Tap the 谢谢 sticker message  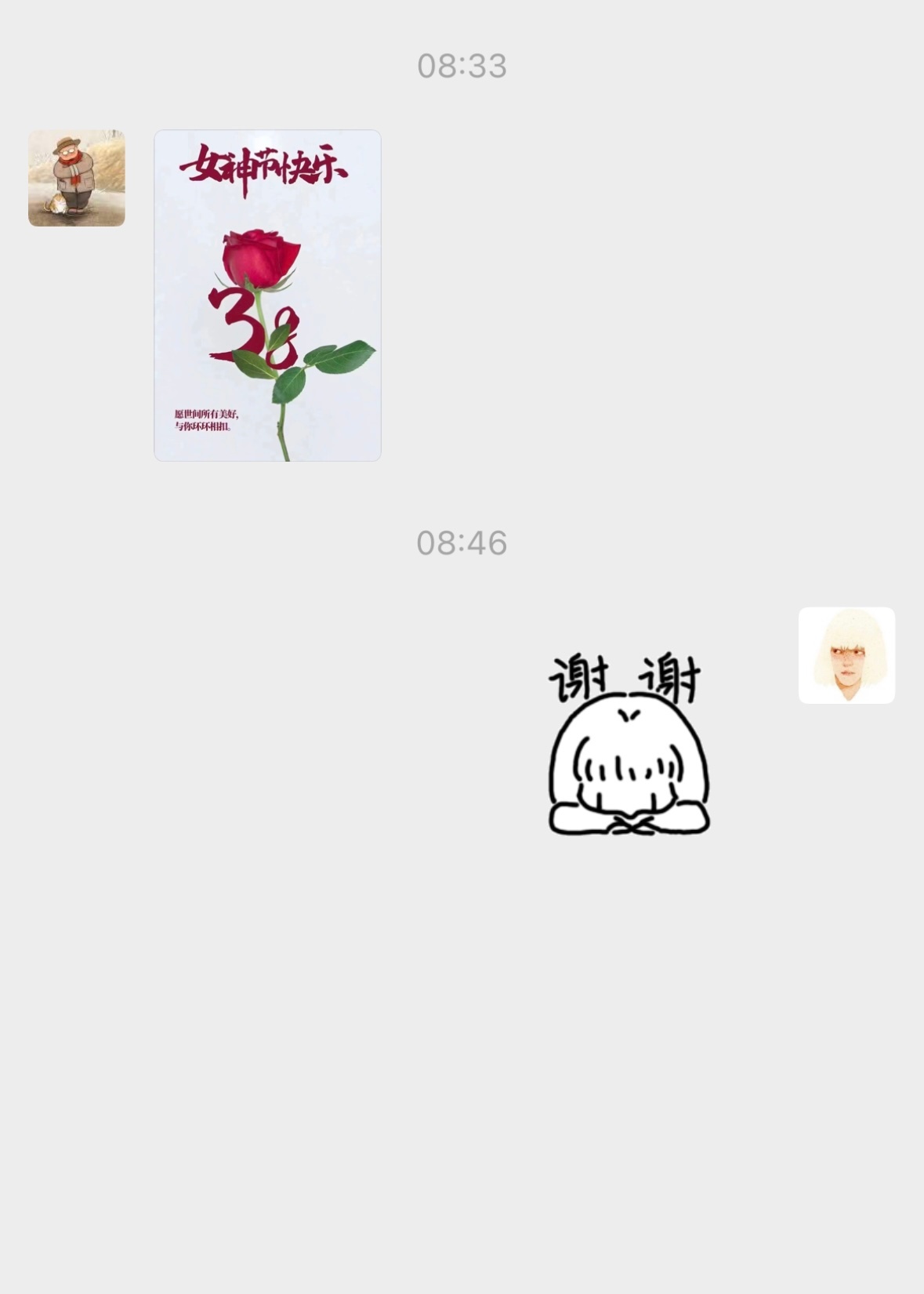629,744
